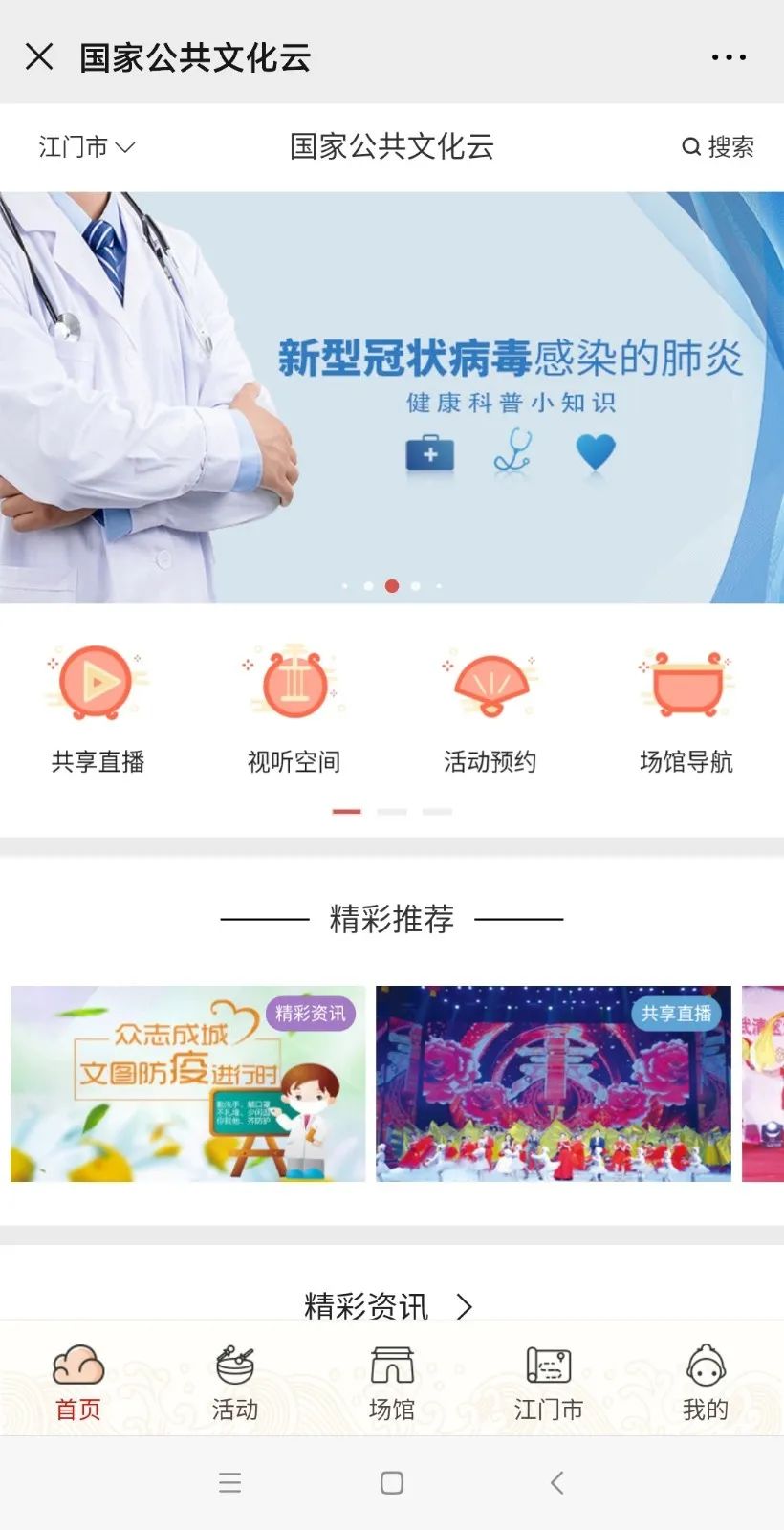784x1530 pixels.
Task: Open 活动预约 shortcut
Action: pyautogui.click(x=490, y=709)
